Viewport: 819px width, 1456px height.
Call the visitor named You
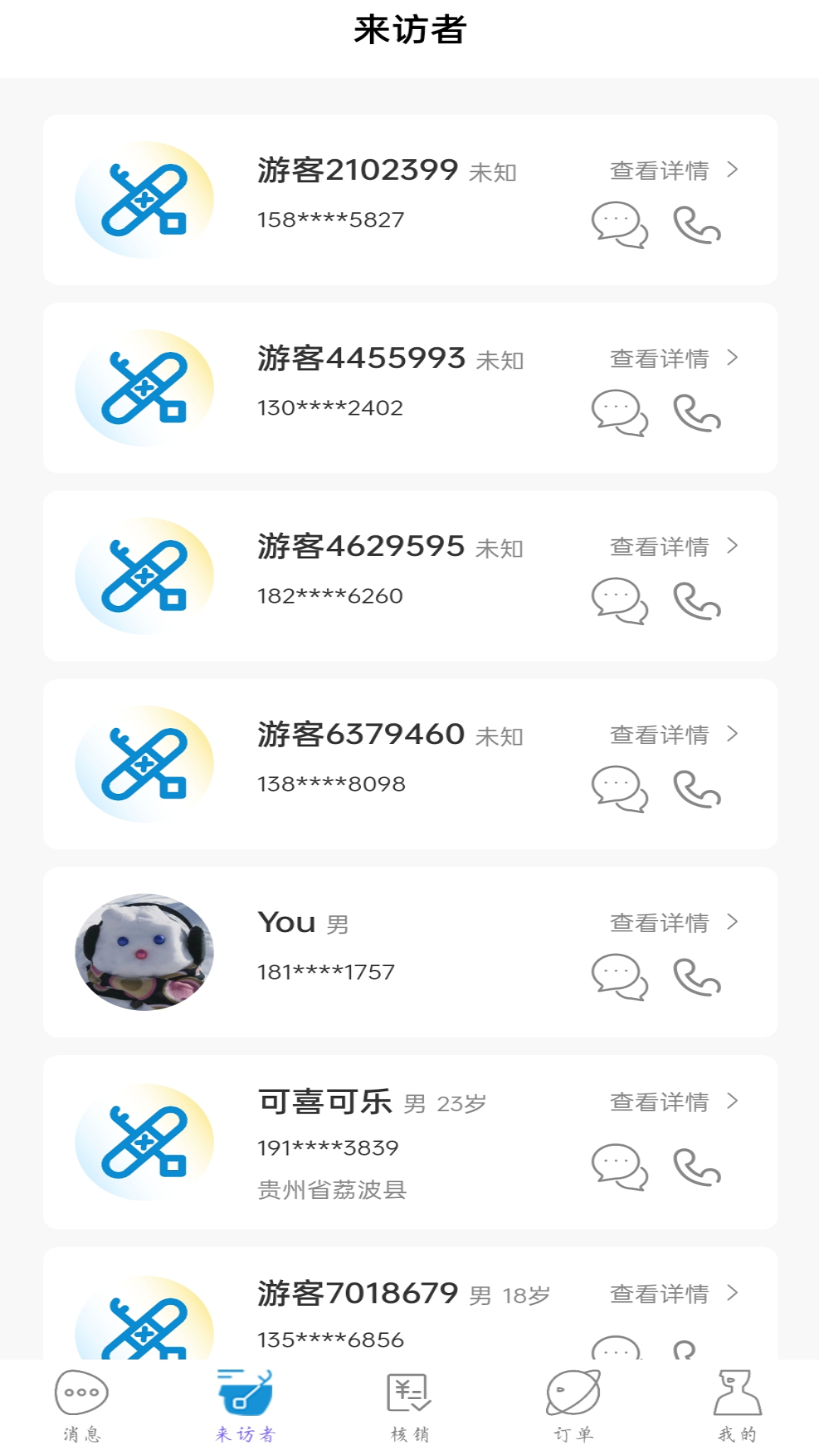pos(697,977)
